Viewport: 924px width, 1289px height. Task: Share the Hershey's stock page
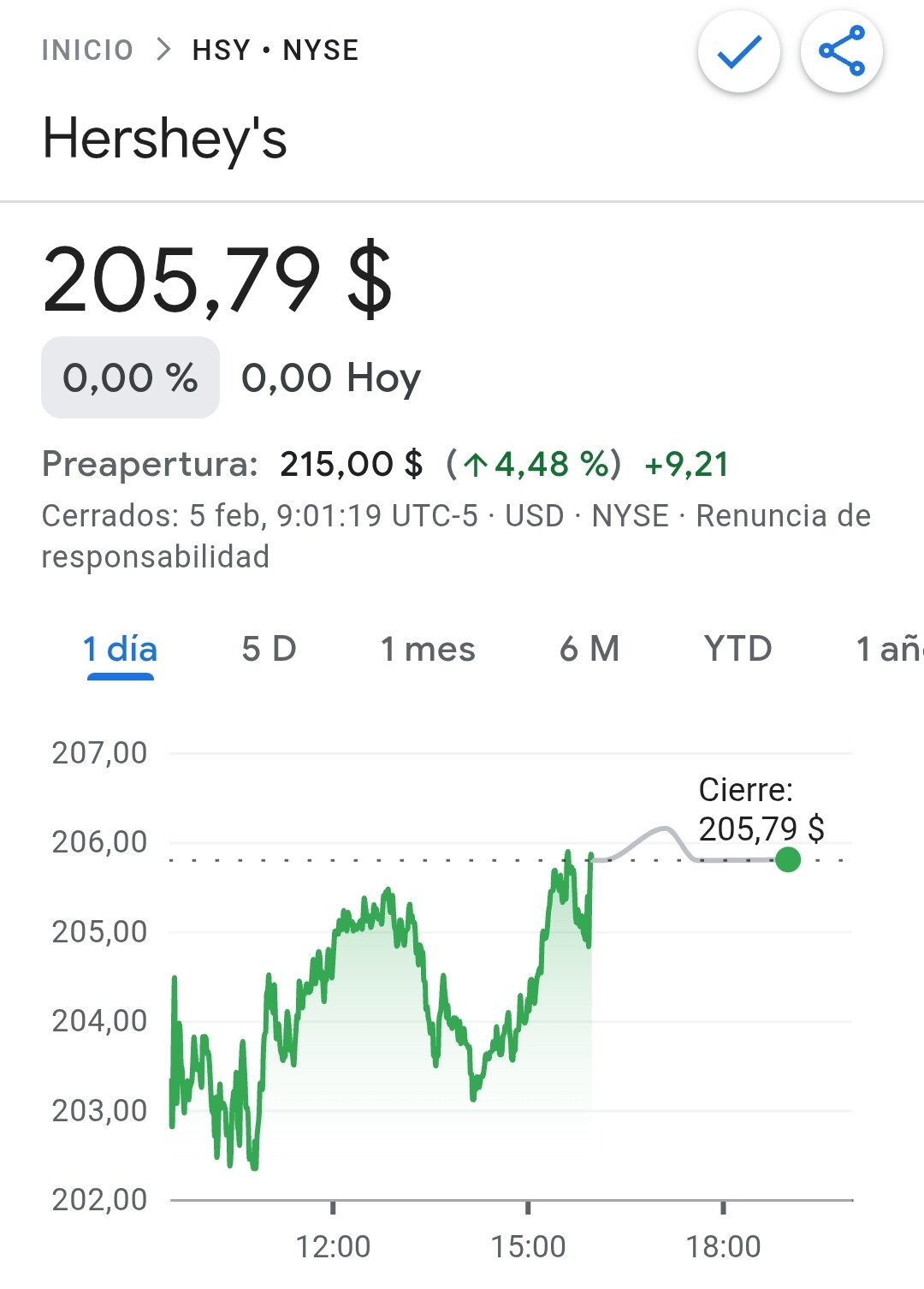coord(841,51)
